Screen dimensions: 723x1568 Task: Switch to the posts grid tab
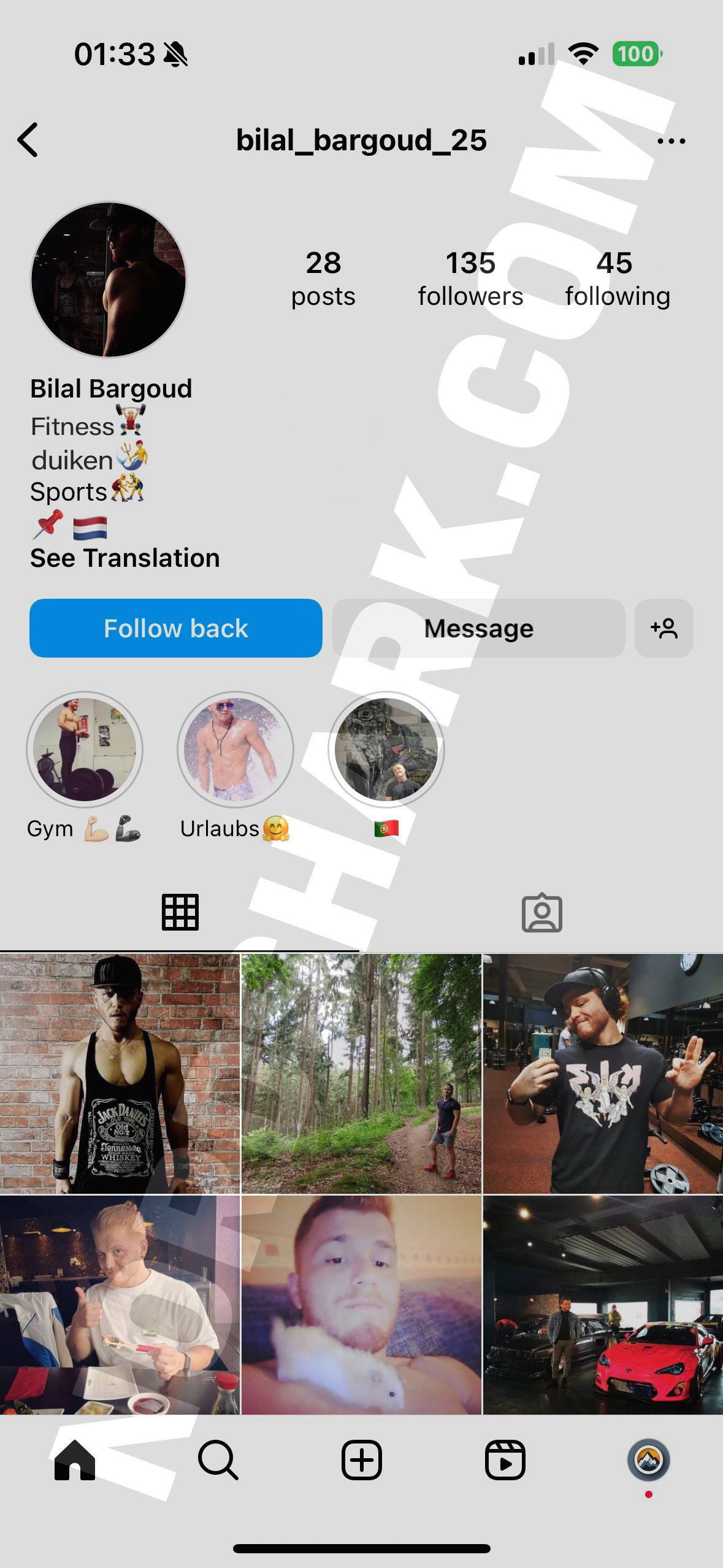180,912
